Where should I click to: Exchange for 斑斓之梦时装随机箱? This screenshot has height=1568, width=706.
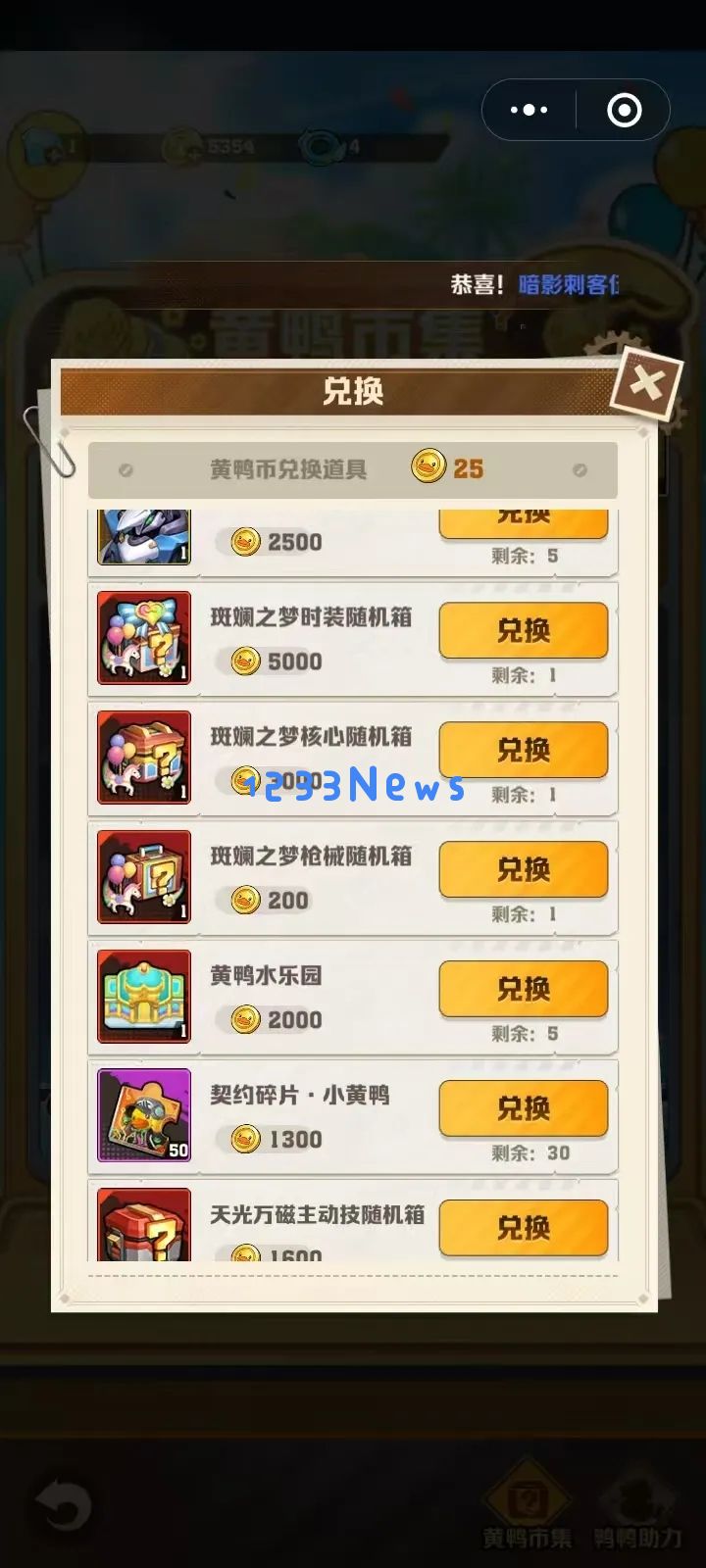click(523, 630)
